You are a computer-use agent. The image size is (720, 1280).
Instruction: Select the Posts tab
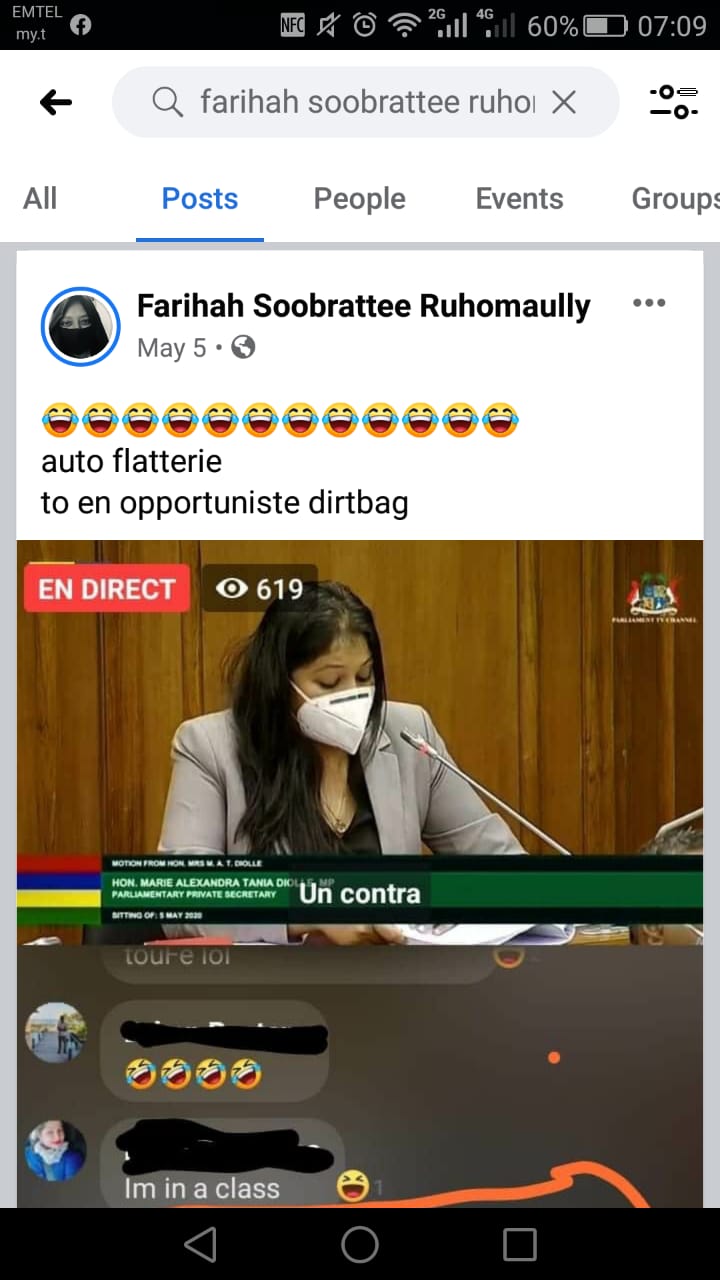pos(200,199)
